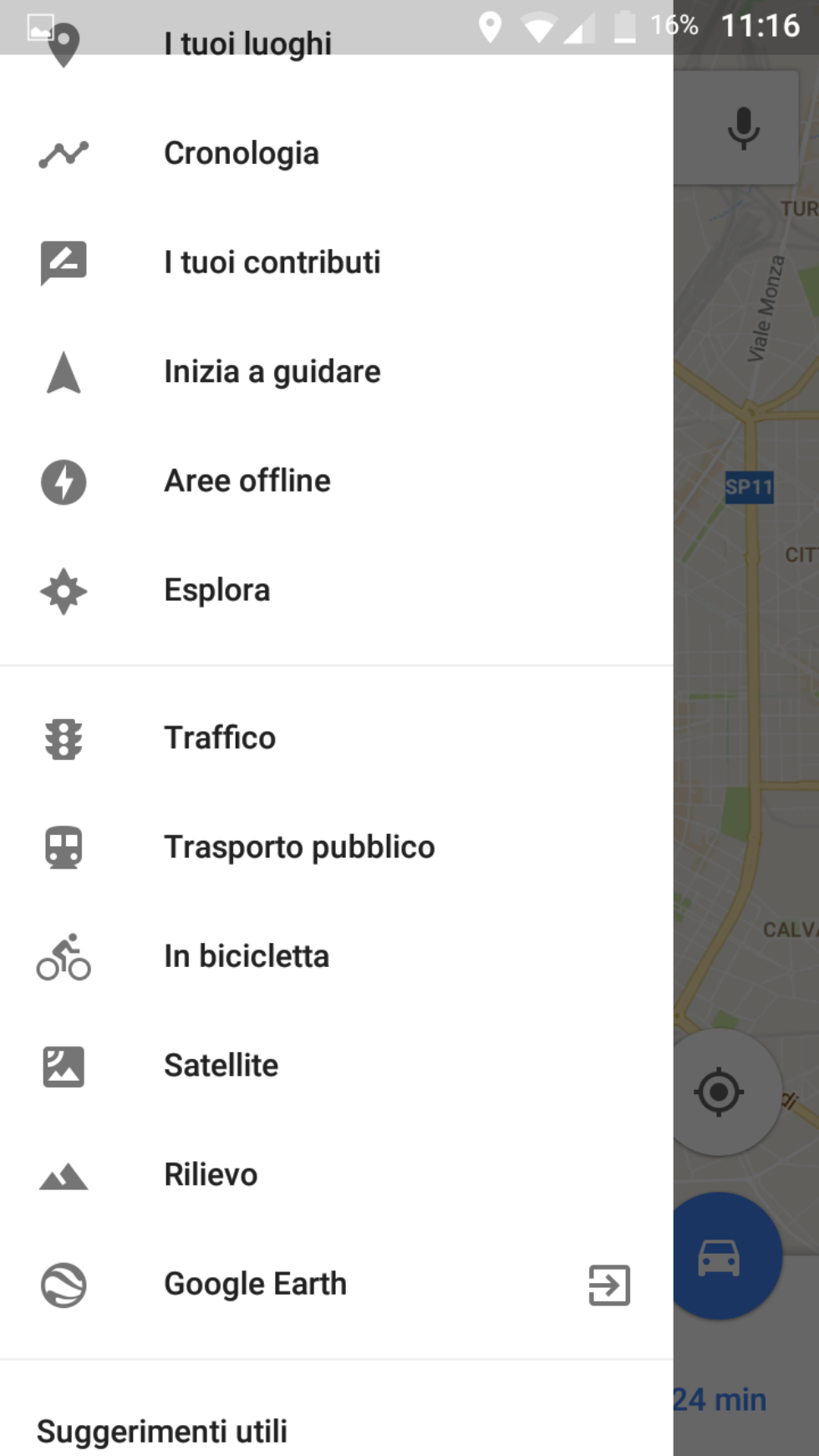The height and width of the screenshot is (1456, 819).
Task: Enable the Rilievo terrain layer
Action: [x=211, y=1175]
